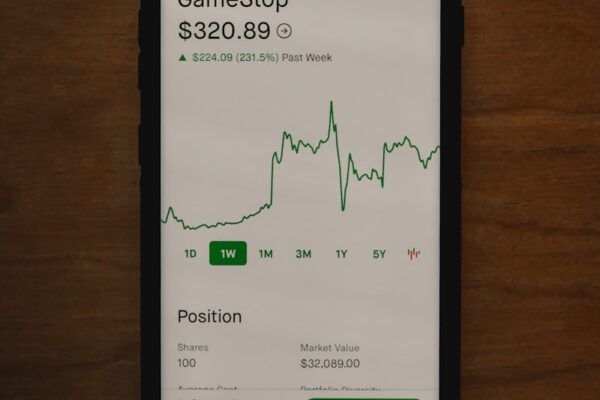Change chart range to 3M
The height and width of the screenshot is (400, 600).
(x=303, y=254)
